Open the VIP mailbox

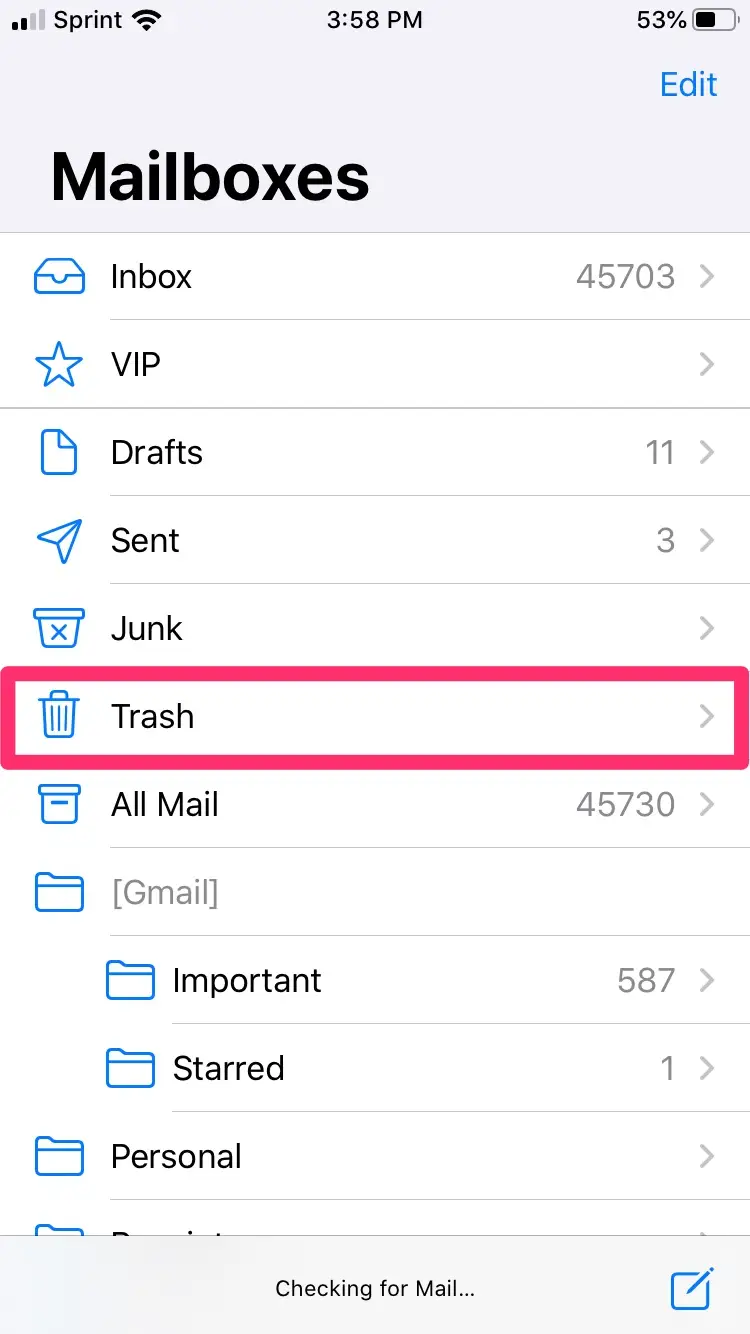[x=375, y=365]
